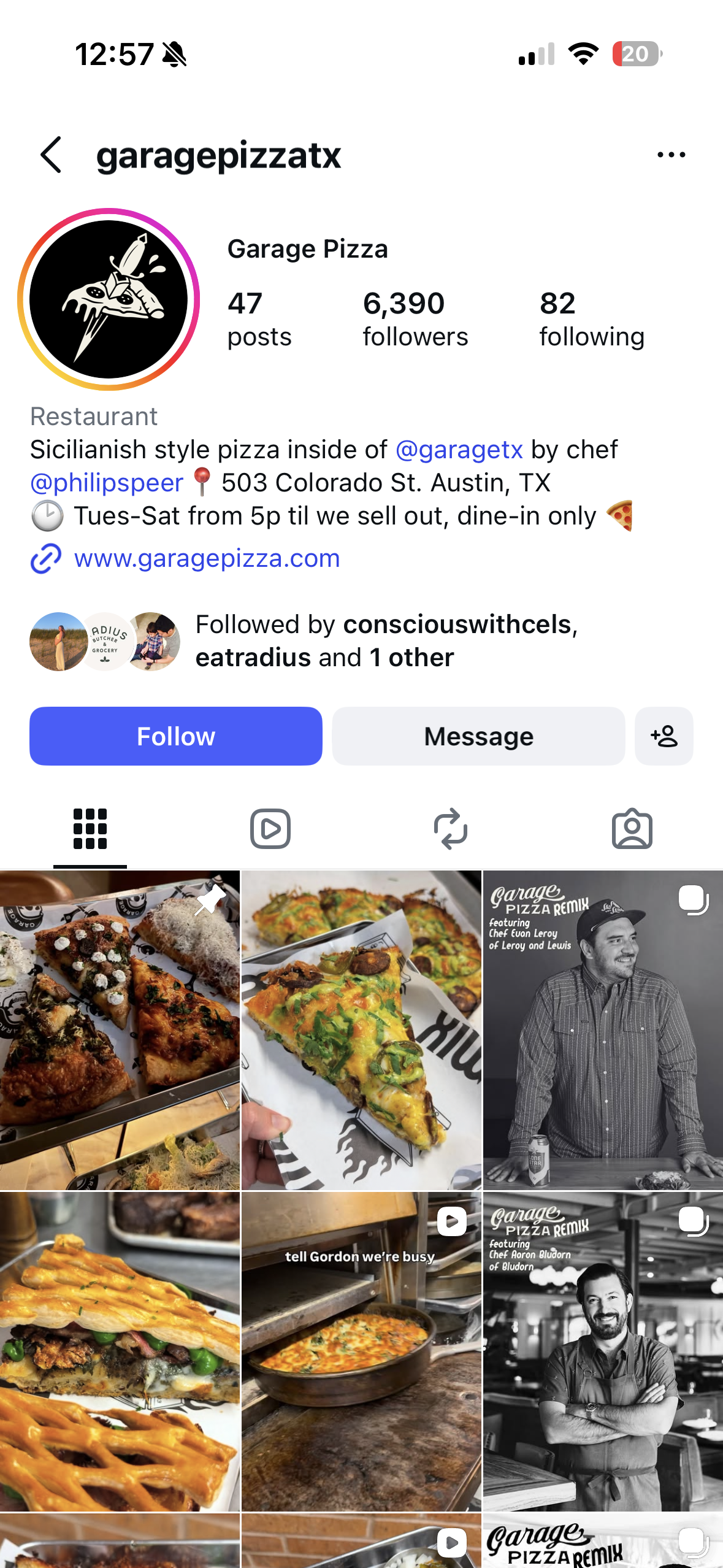Viewport: 723px width, 1568px height.
Task: Message Garage Pizza
Action: click(x=478, y=736)
